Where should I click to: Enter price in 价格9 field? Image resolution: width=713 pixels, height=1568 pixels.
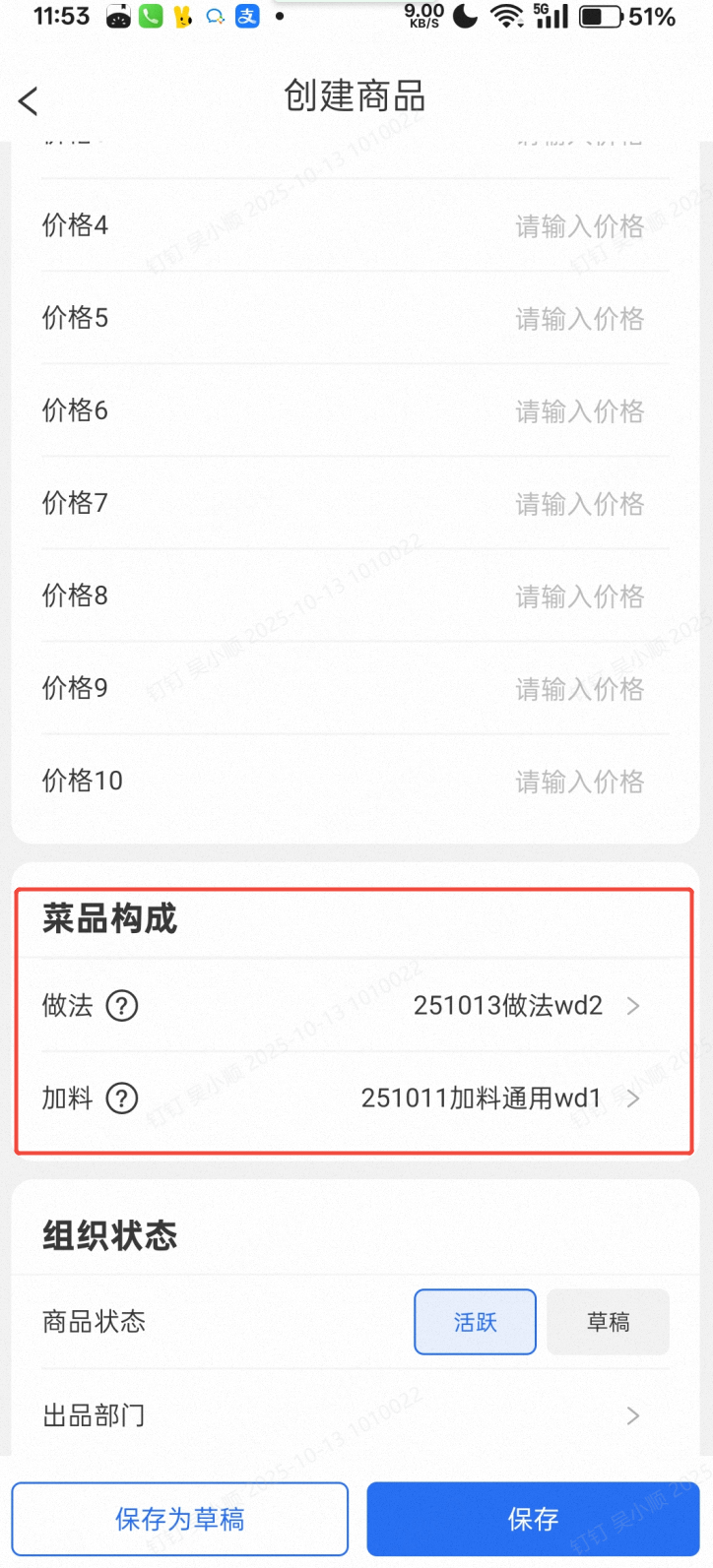[x=579, y=689]
